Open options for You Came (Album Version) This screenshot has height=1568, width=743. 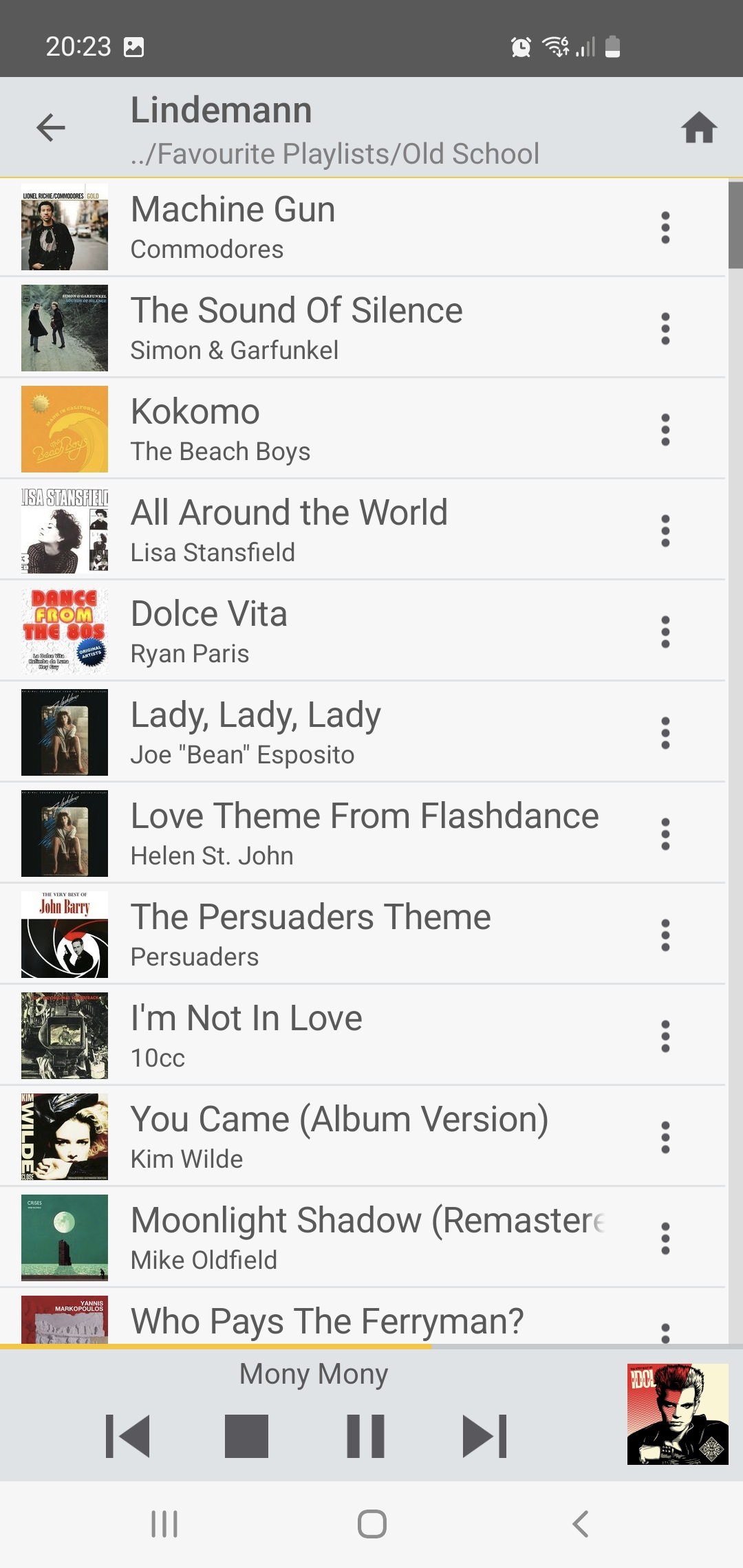coord(665,1137)
